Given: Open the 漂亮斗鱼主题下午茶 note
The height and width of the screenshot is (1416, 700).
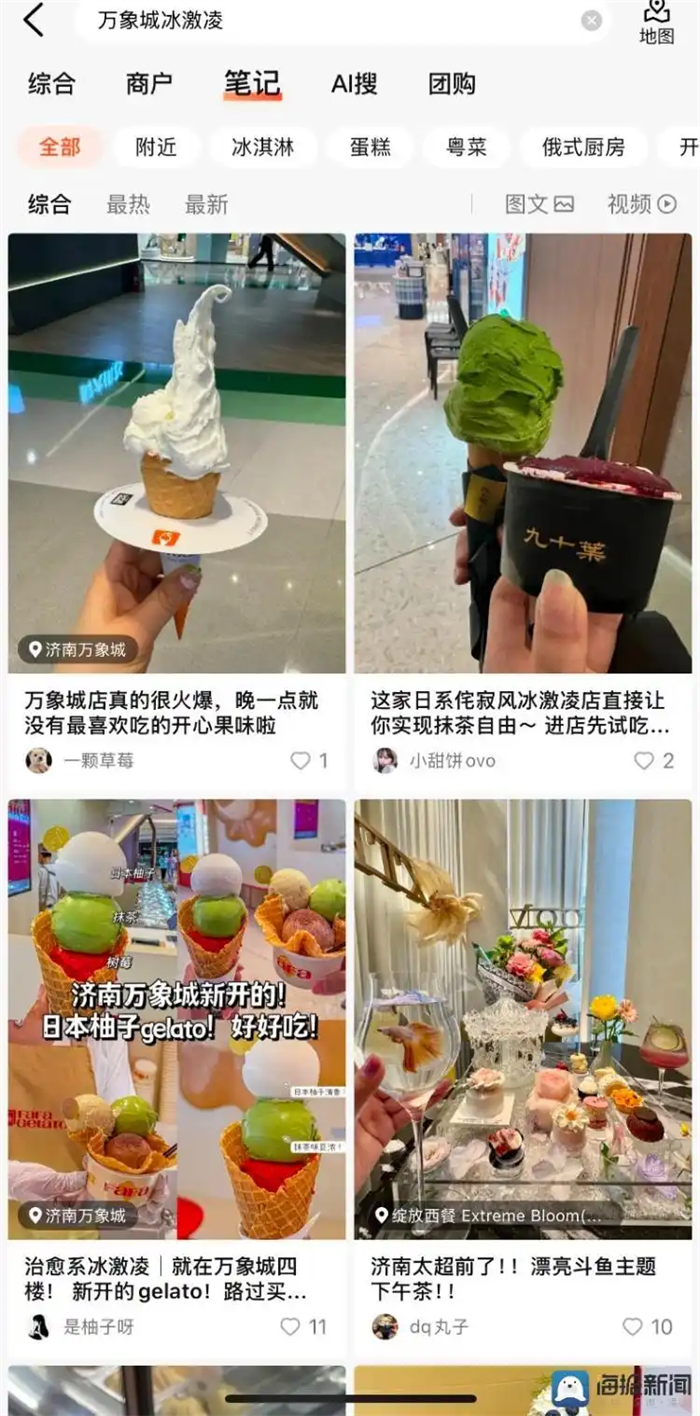Looking at the screenshot, I should [x=523, y=1278].
